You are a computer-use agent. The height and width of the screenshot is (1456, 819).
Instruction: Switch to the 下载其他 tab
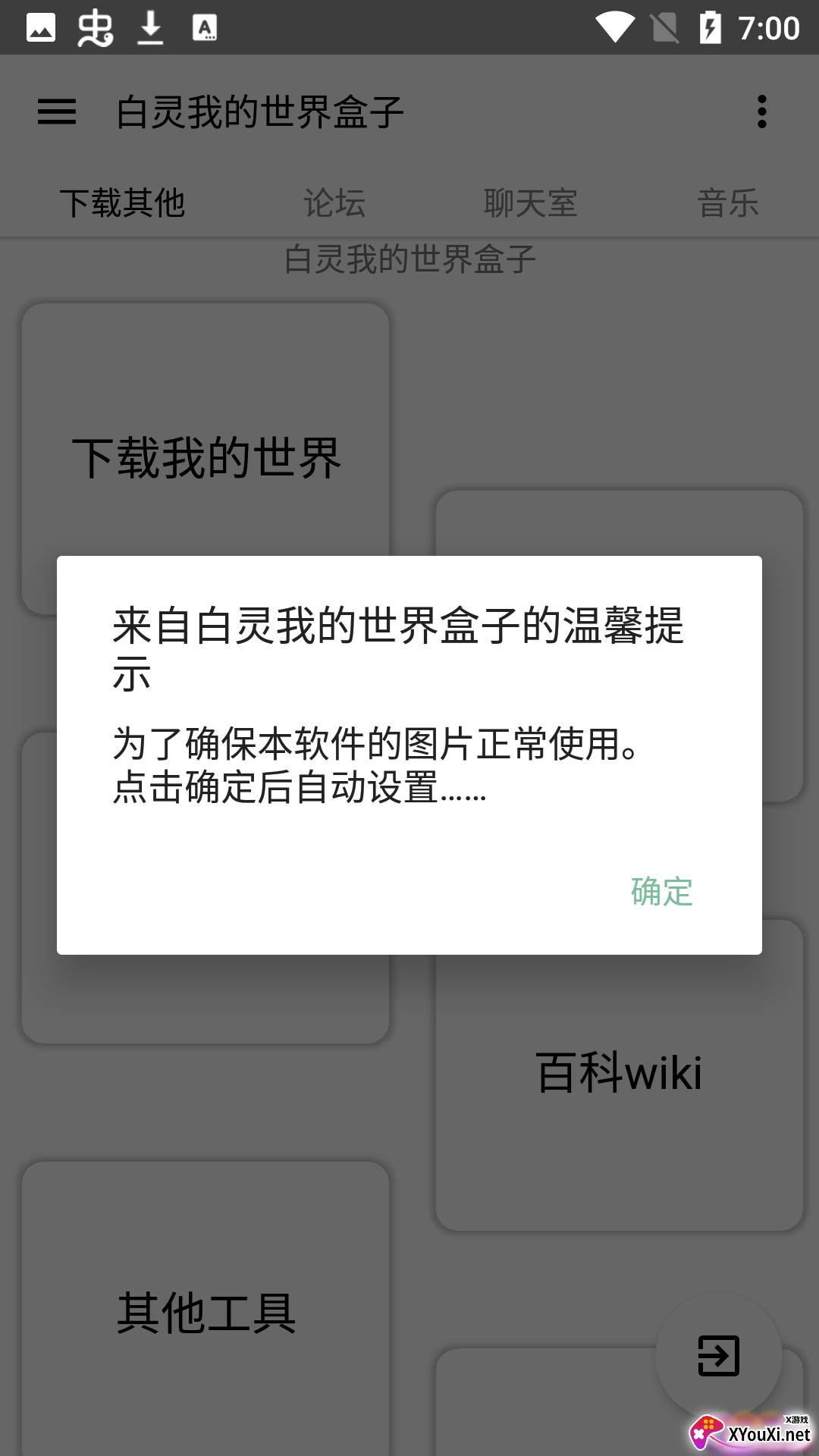[x=123, y=203]
